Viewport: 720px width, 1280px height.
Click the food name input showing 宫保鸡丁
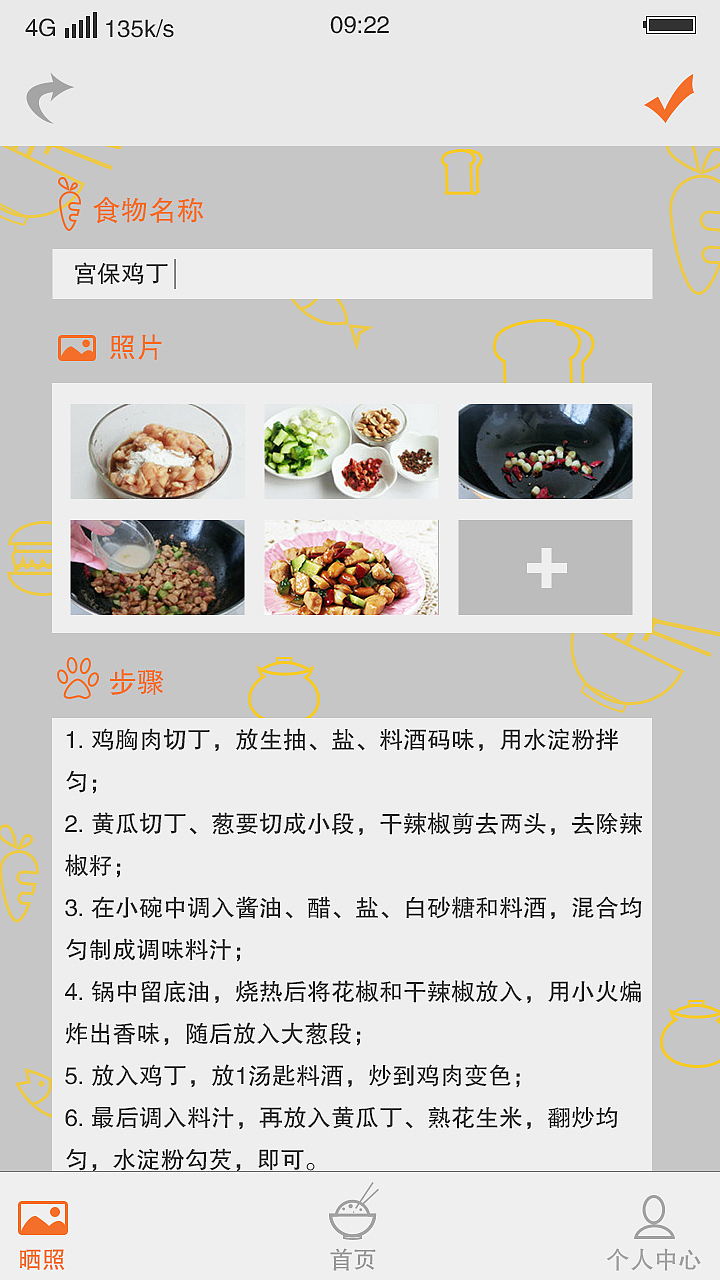coord(350,273)
